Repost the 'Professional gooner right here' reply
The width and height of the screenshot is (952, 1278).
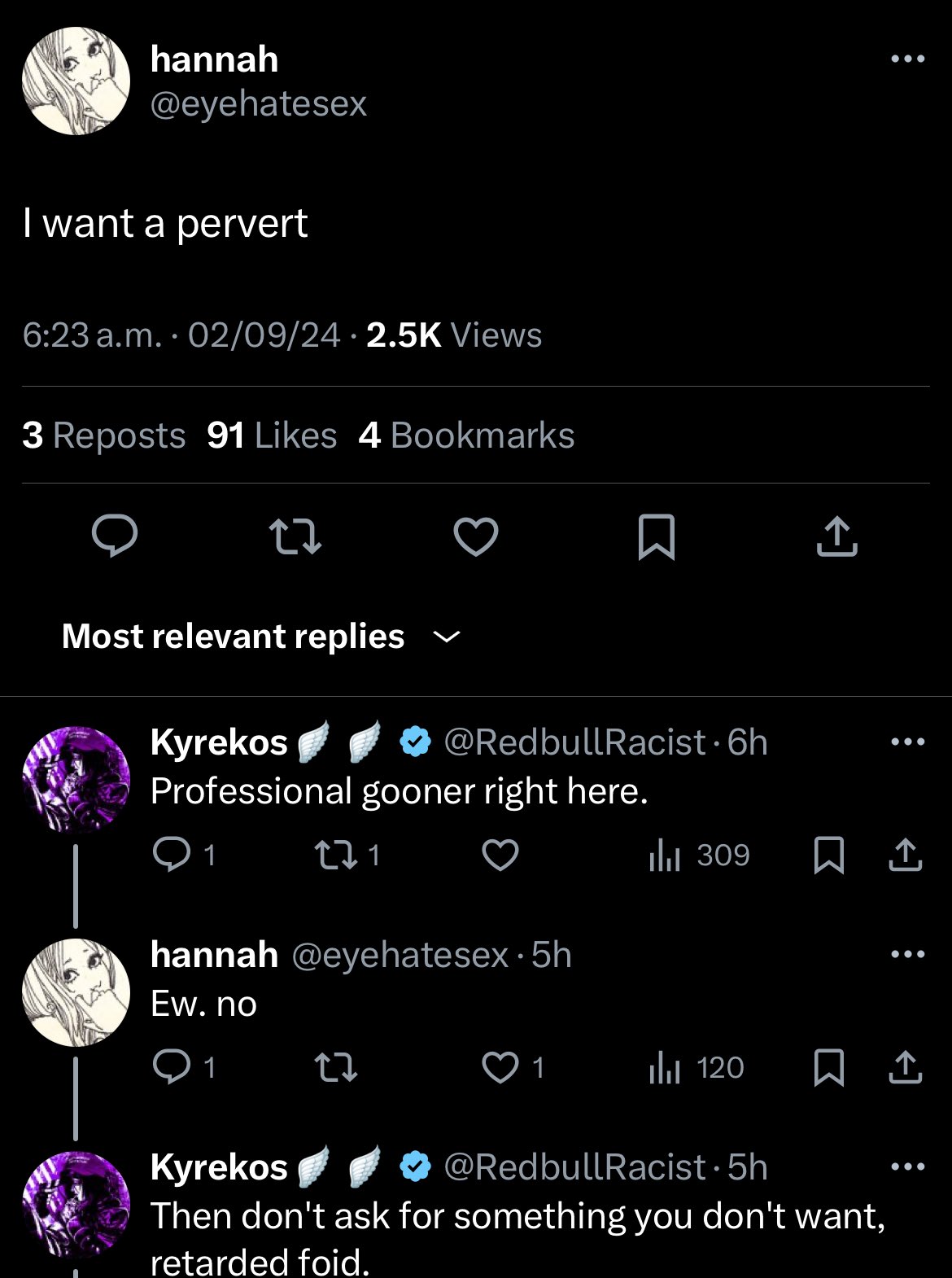[333, 856]
